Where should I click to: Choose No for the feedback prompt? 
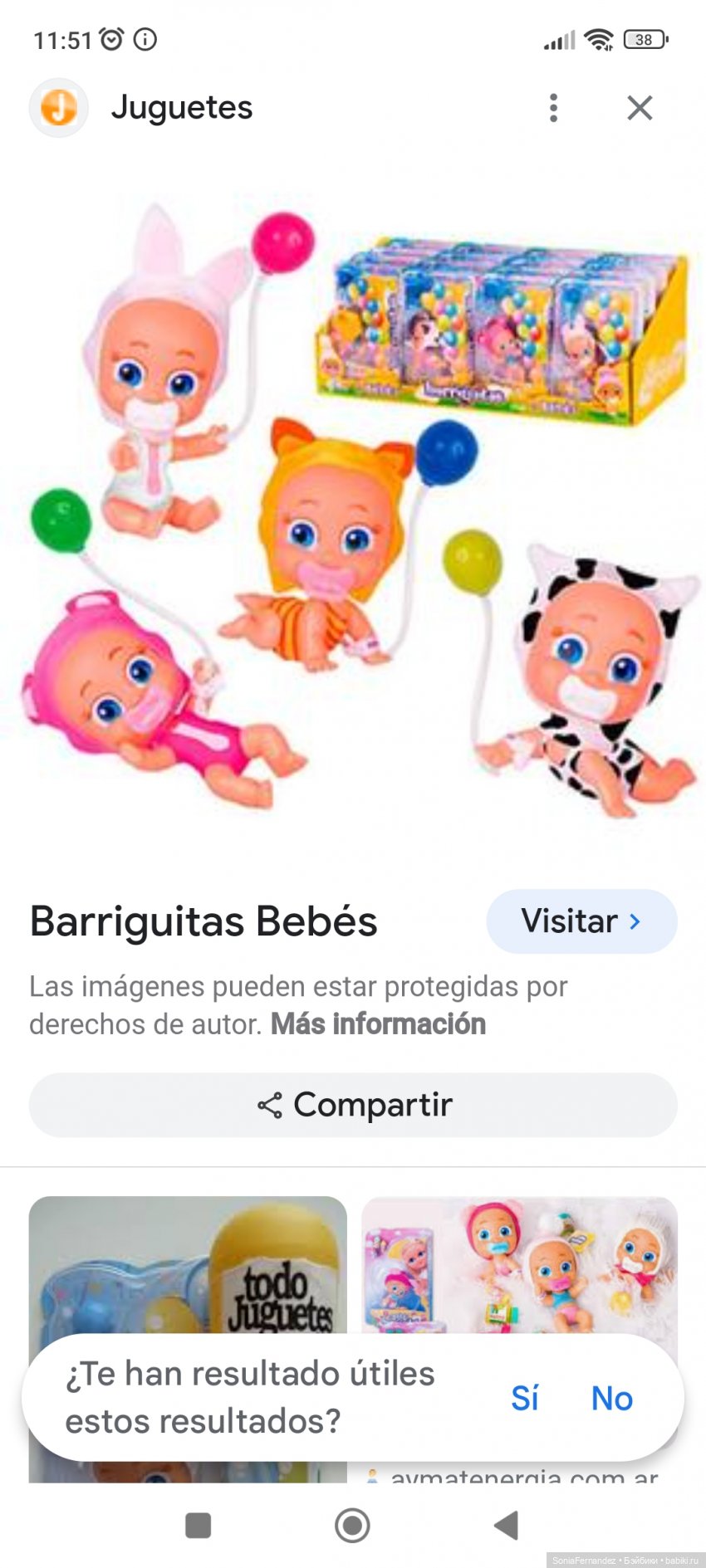click(x=612, y=1399)
